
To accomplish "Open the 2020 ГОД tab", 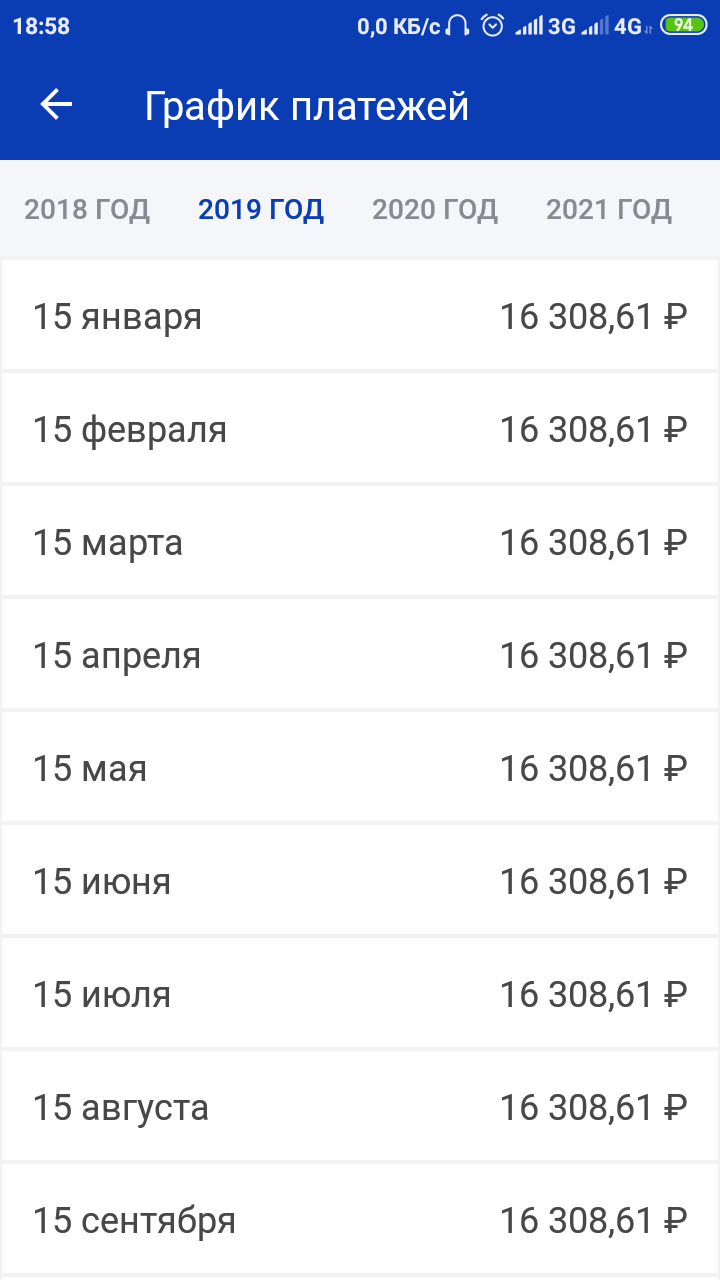I will point(435,210).
